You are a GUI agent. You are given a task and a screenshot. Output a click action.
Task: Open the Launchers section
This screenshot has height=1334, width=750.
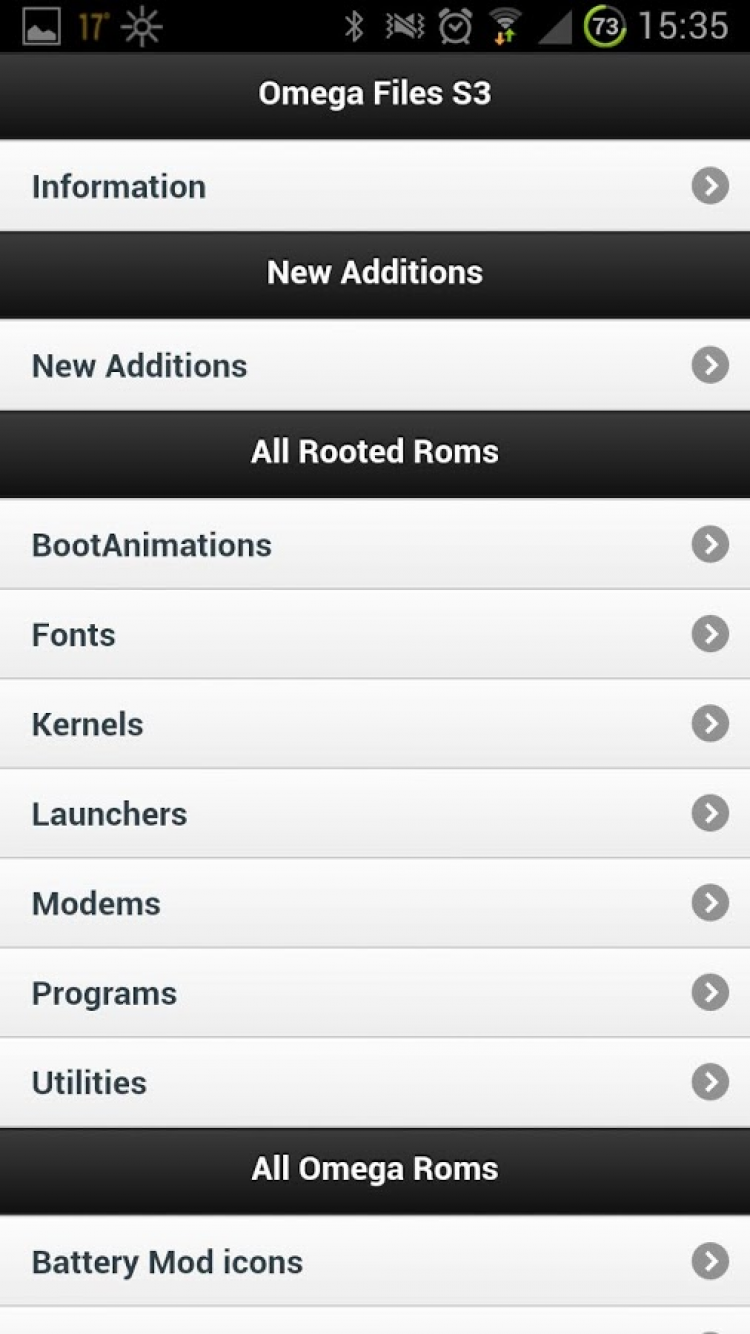pyautogui.click(x=375, y=813)
